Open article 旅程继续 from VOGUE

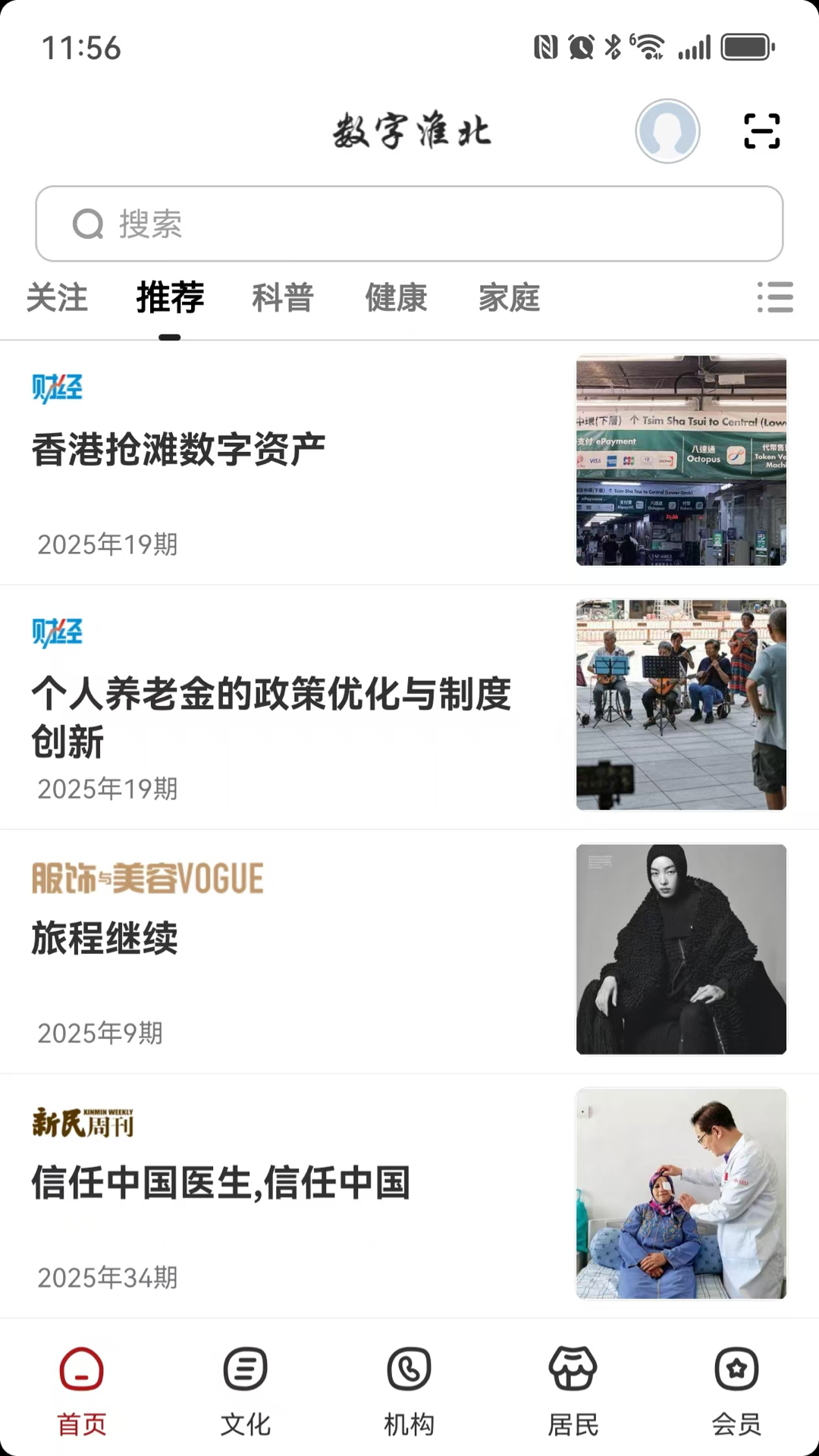coord(104,939)
